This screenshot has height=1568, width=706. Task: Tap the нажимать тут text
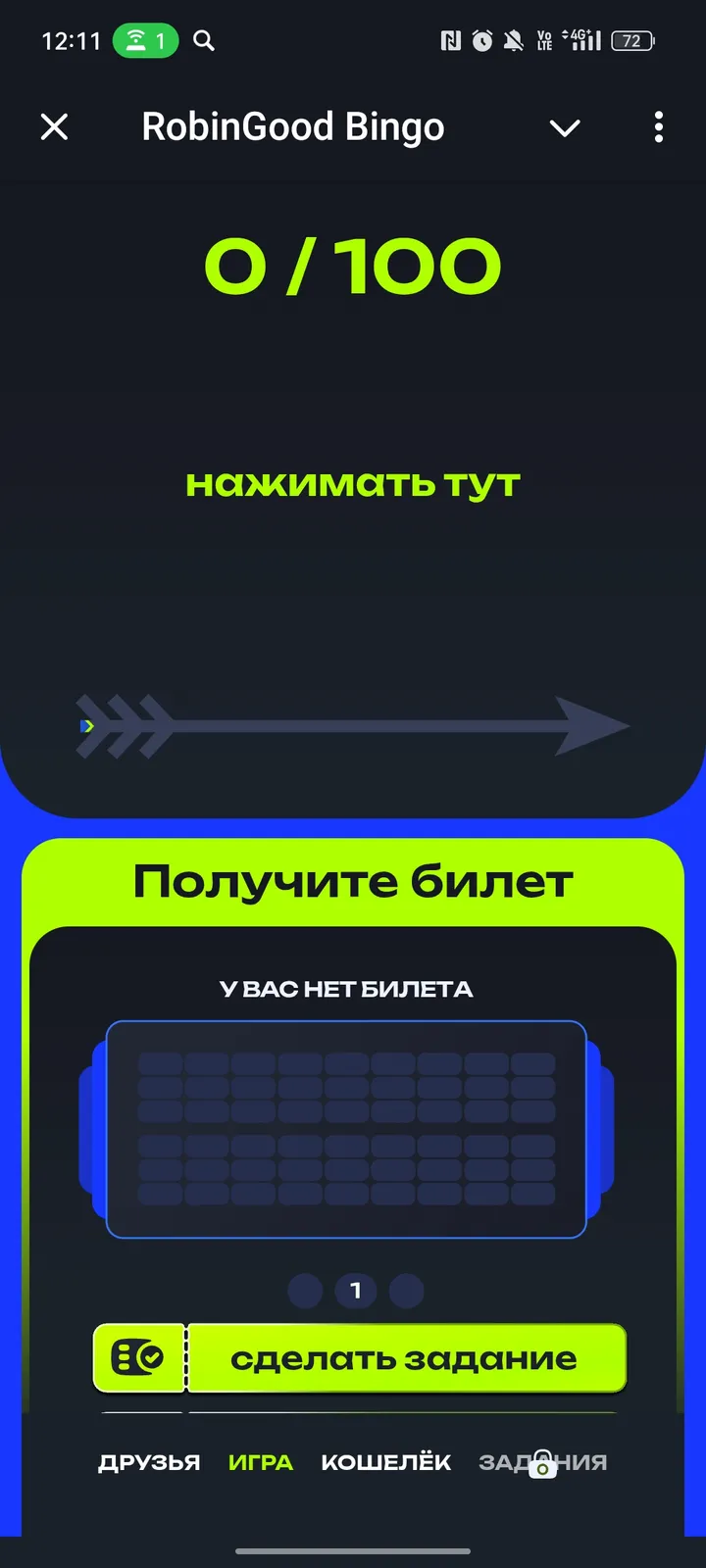pyautogui.click(x=353, y=483)
